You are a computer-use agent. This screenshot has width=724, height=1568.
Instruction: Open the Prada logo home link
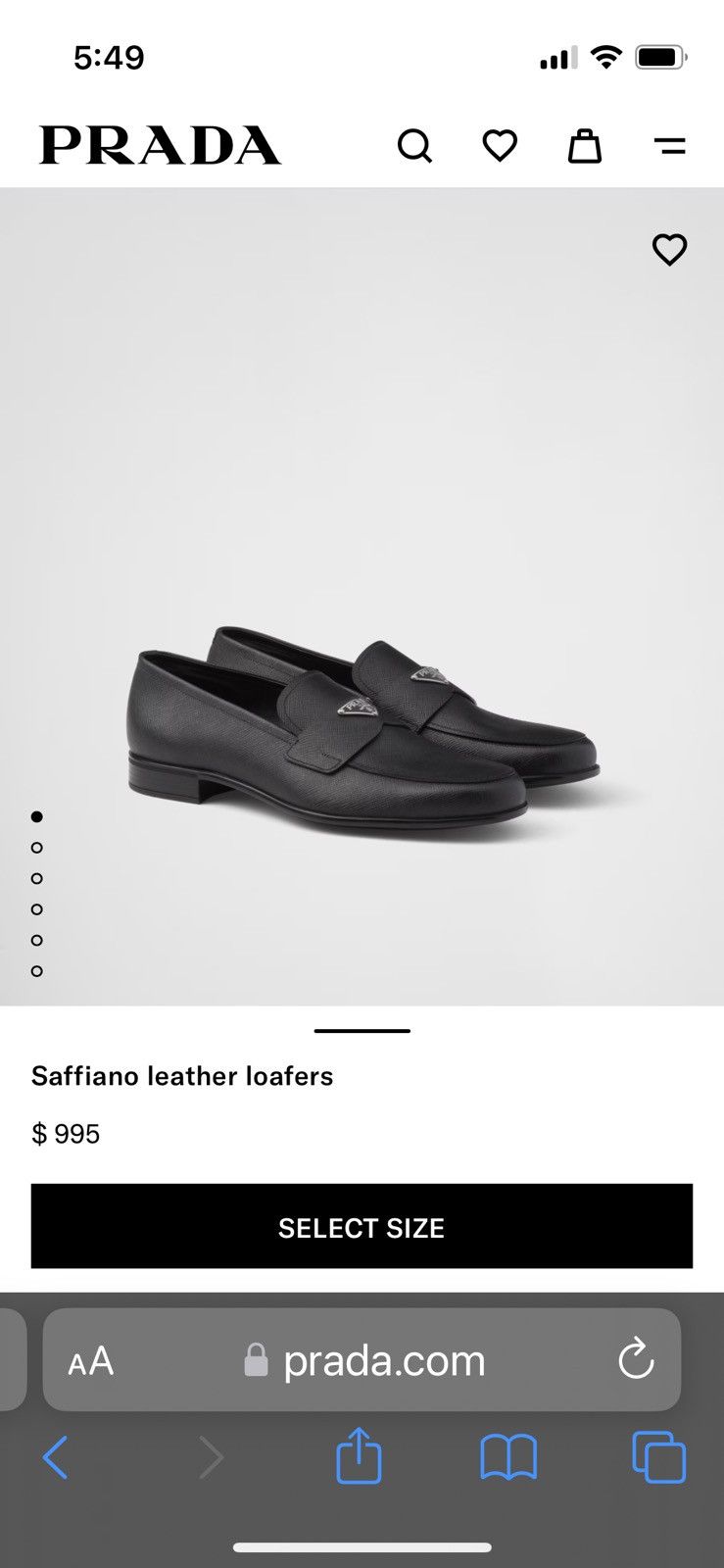[160, 145]
